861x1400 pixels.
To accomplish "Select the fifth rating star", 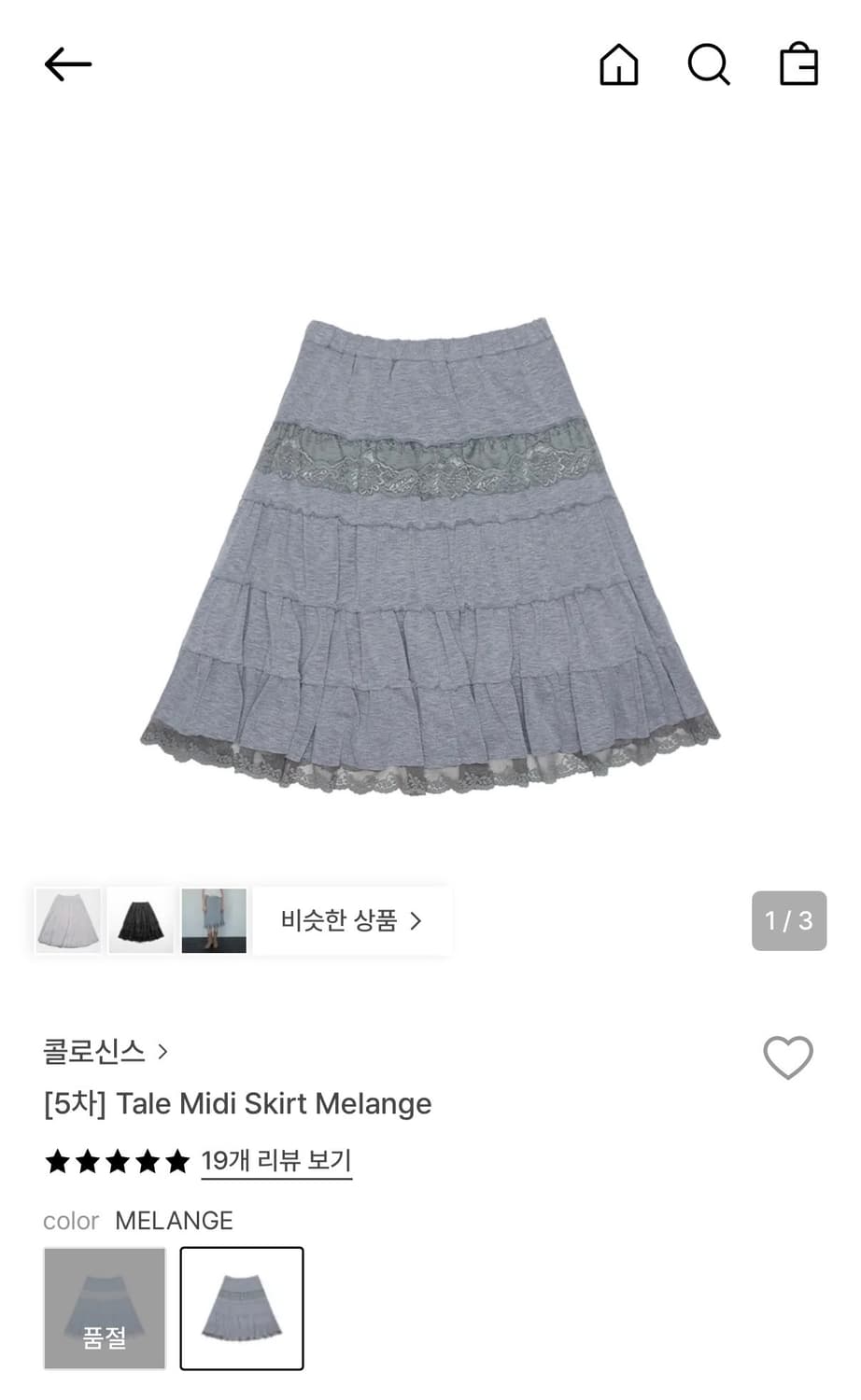I will pyautogui.click(x=176, y=1160).
